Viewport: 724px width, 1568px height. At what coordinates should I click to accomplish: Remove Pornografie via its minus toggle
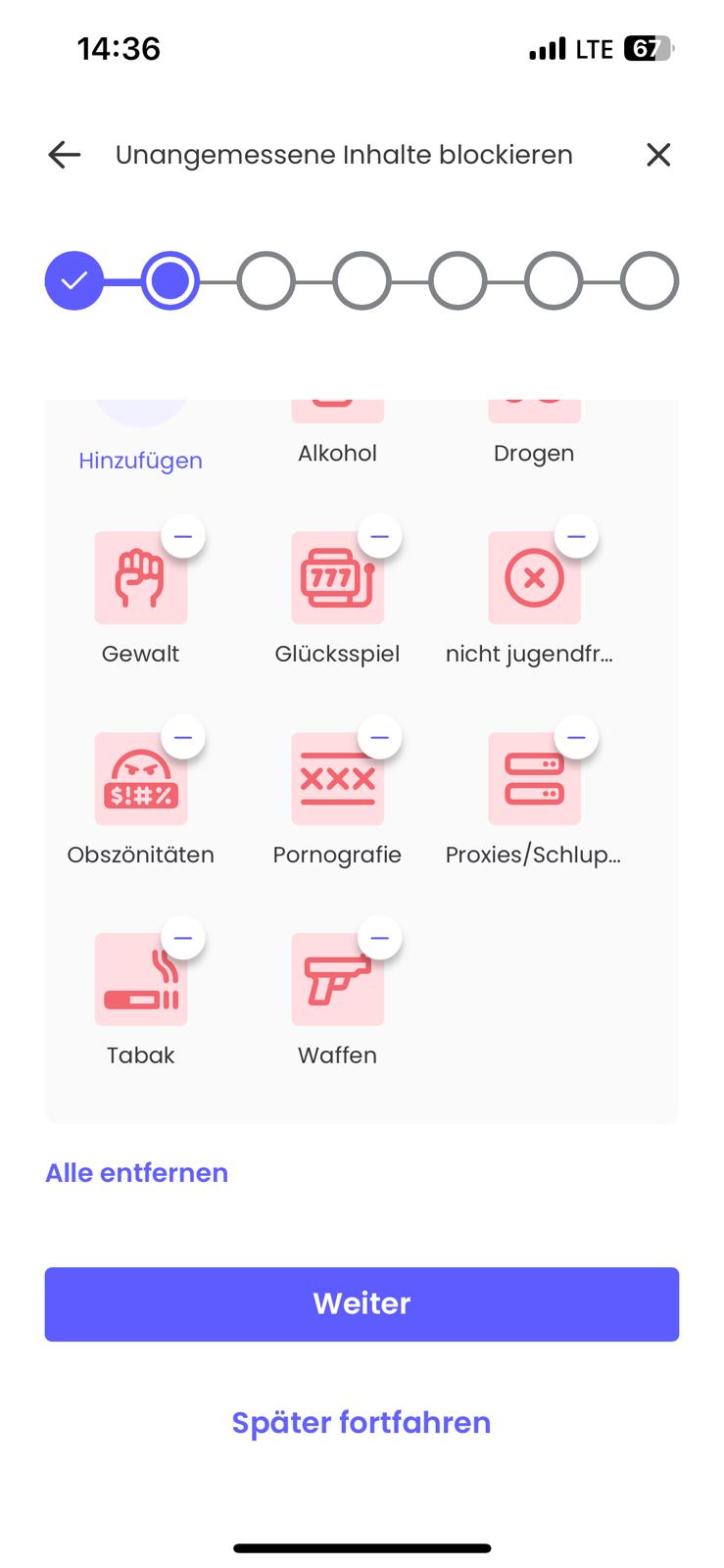click(x=380, y=736)
